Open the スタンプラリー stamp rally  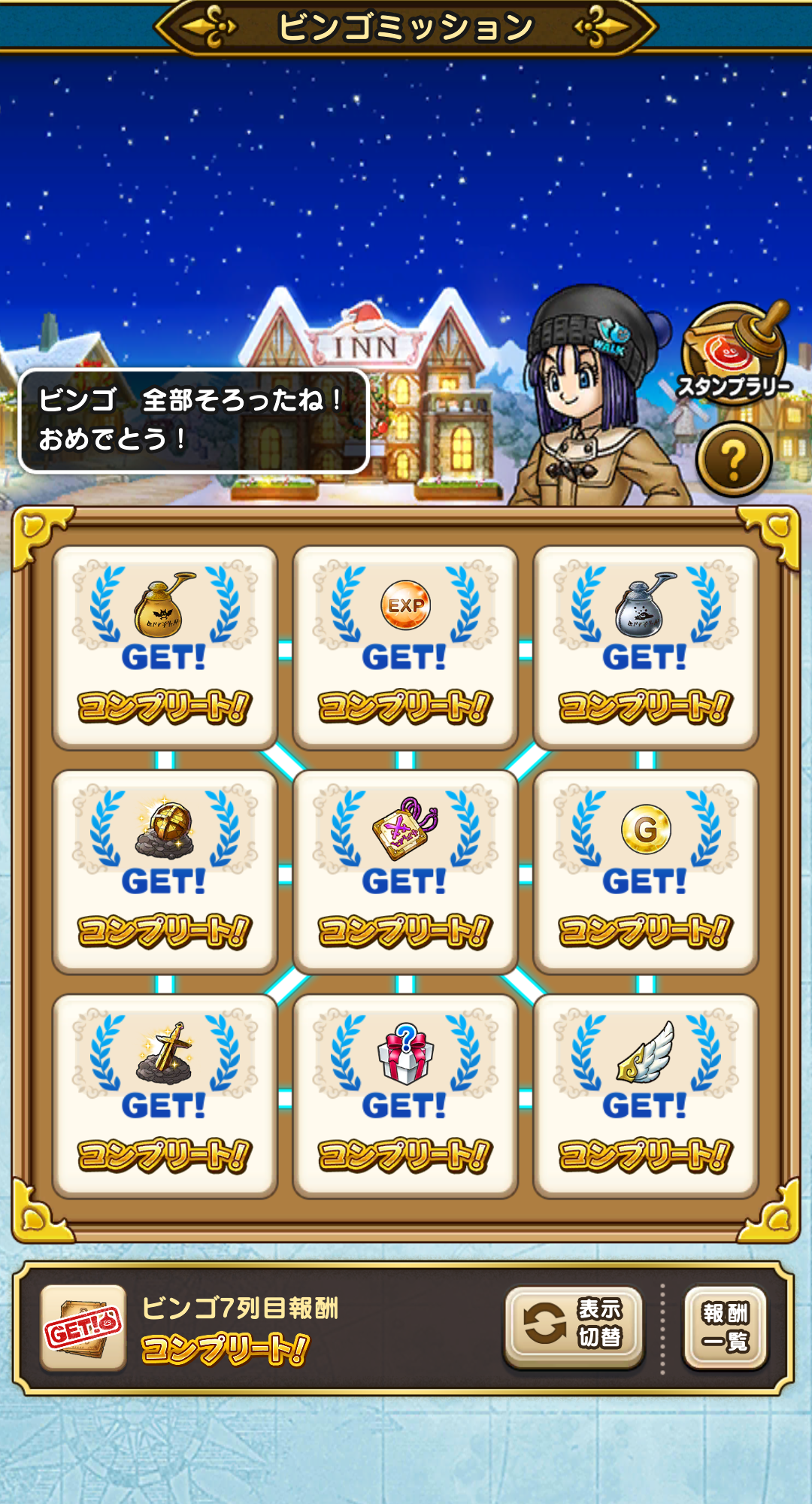coord(734,355)
